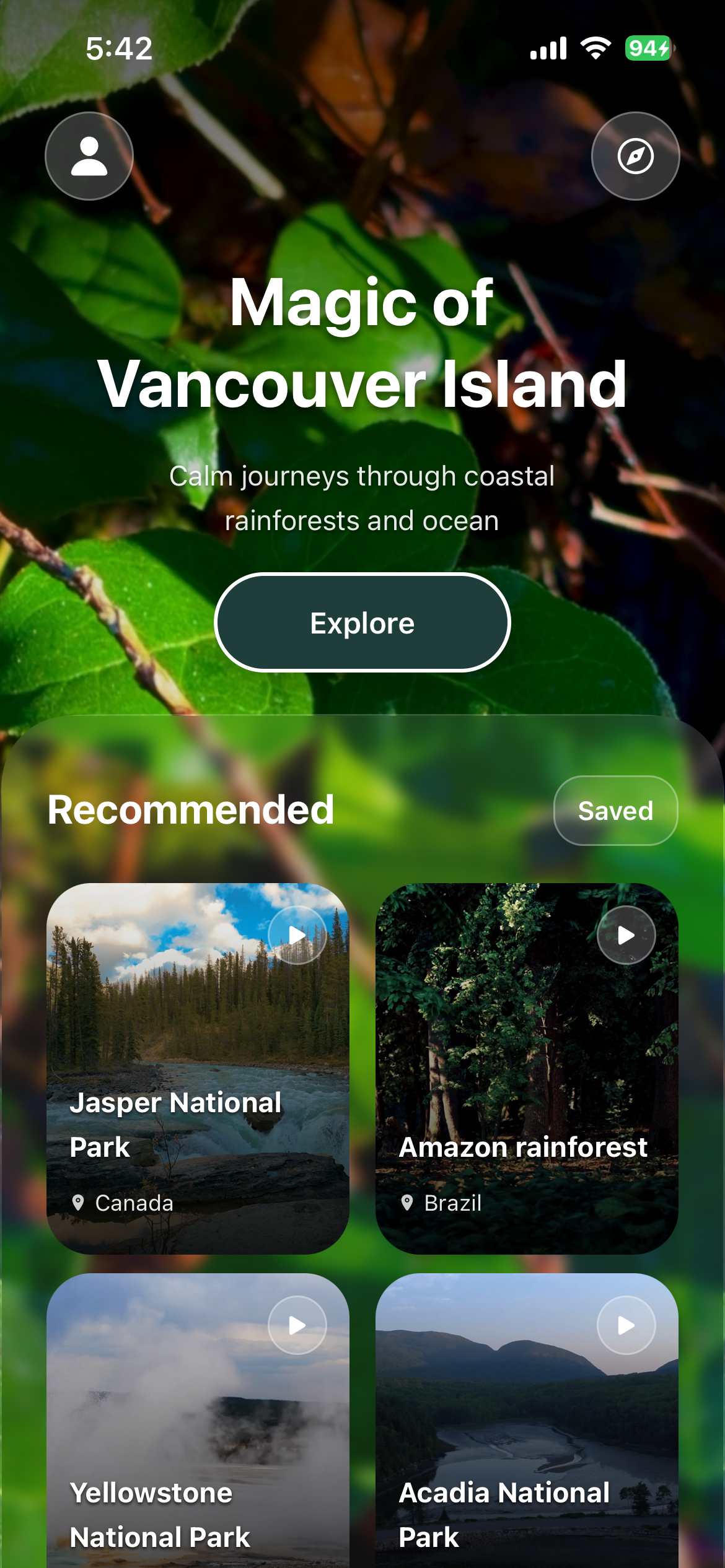Play the Jasper National Park video
The image size is (725, 1568).
297,935
